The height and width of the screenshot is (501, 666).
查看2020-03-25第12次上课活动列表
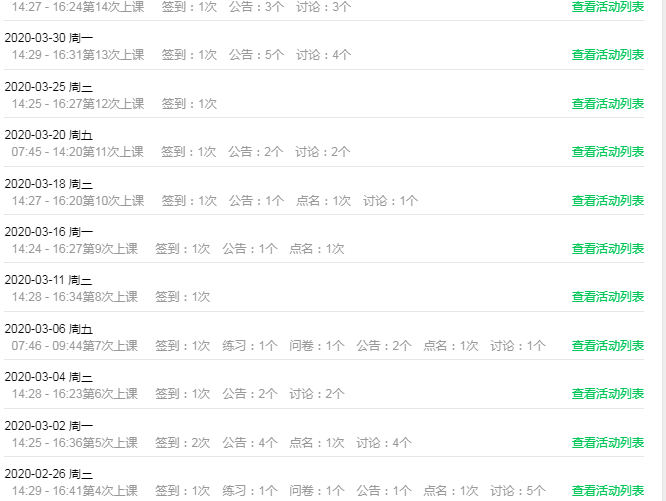(x=607, y=104)
